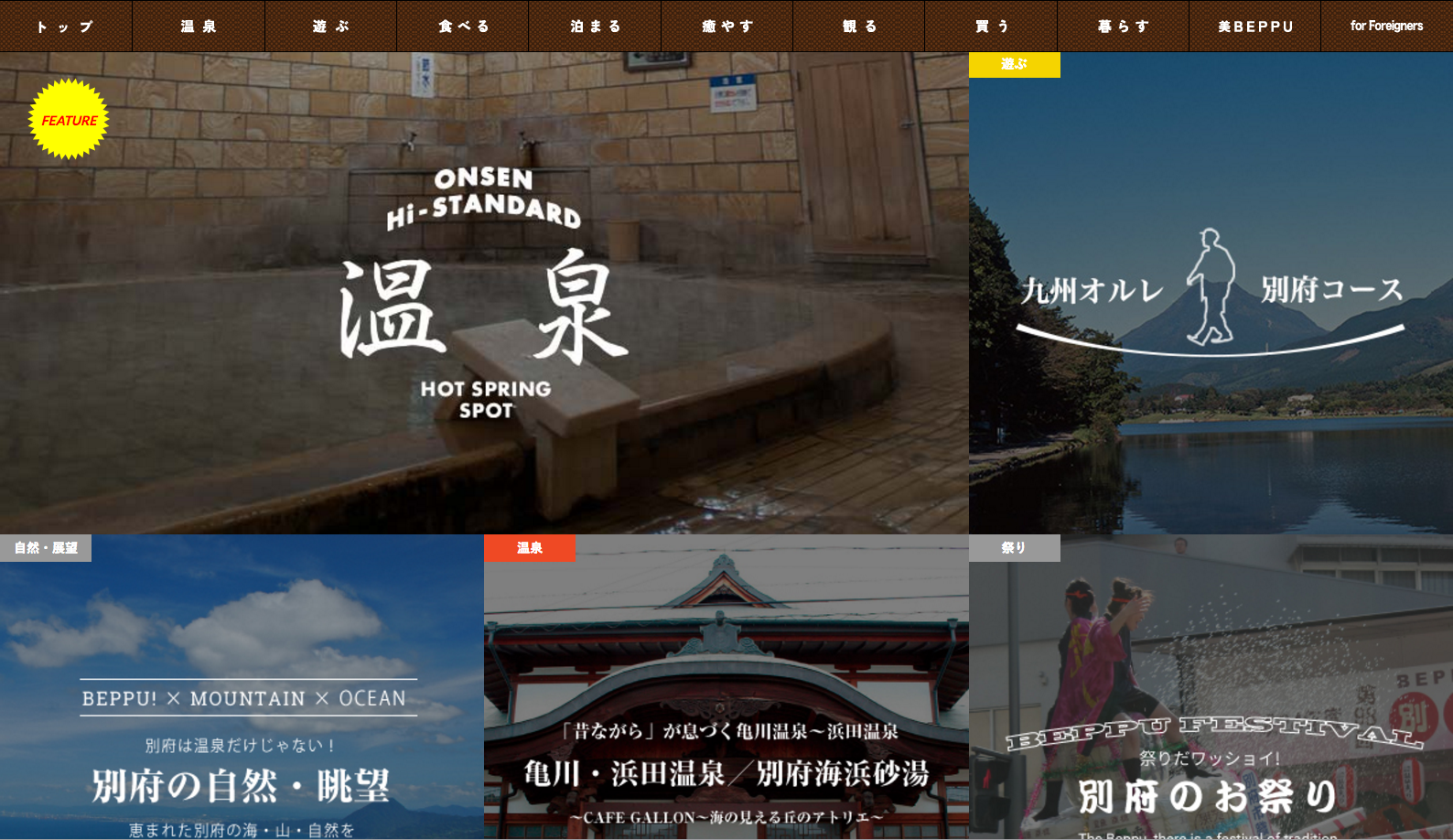Go to the 温泉 menu section
The width and height of the screenshot is (1453, 840).
click(199, 27)
